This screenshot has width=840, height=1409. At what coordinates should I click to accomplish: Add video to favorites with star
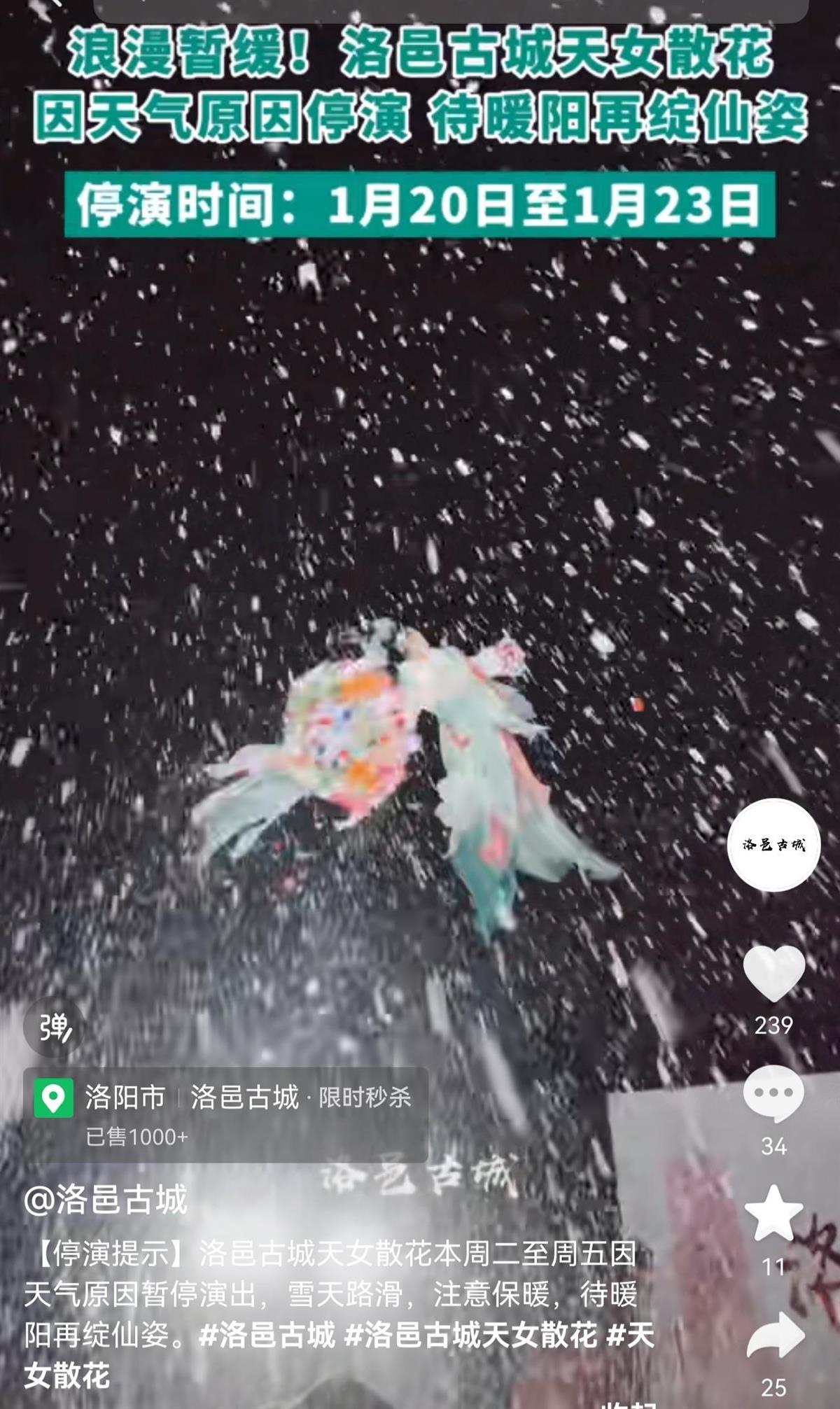click(773, 1214)
